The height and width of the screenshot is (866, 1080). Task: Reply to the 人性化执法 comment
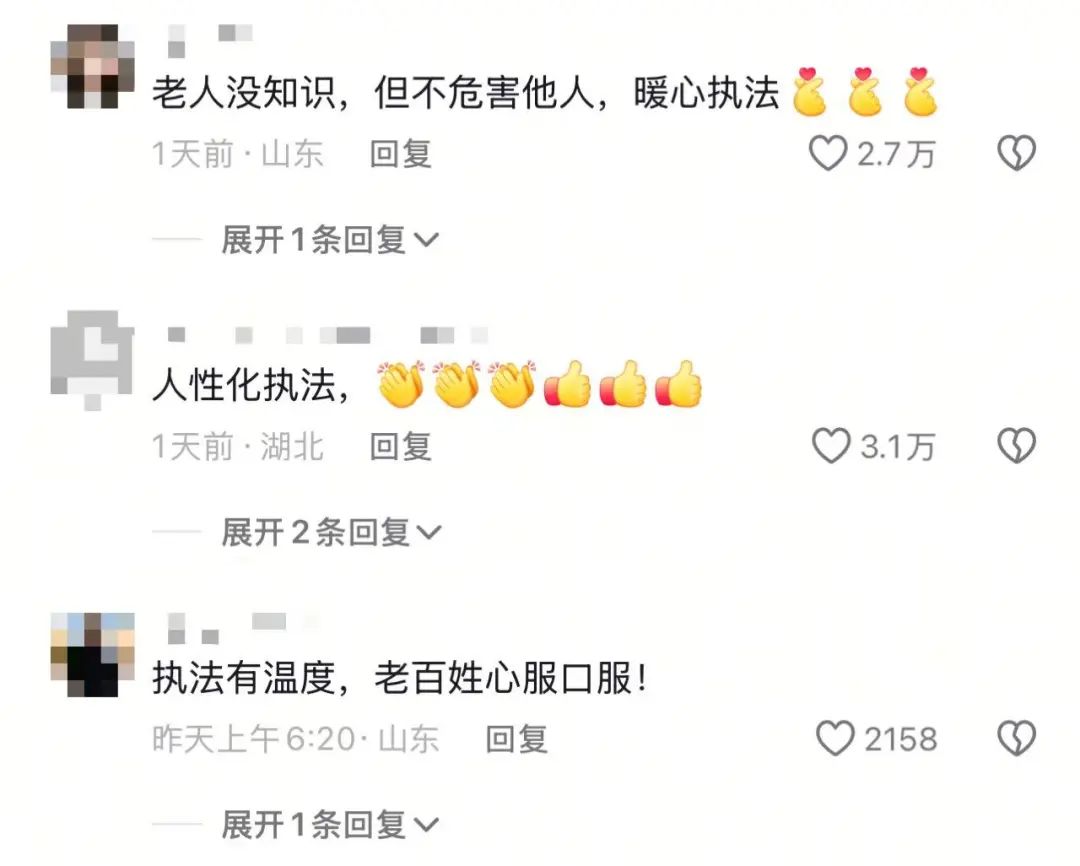400,446
